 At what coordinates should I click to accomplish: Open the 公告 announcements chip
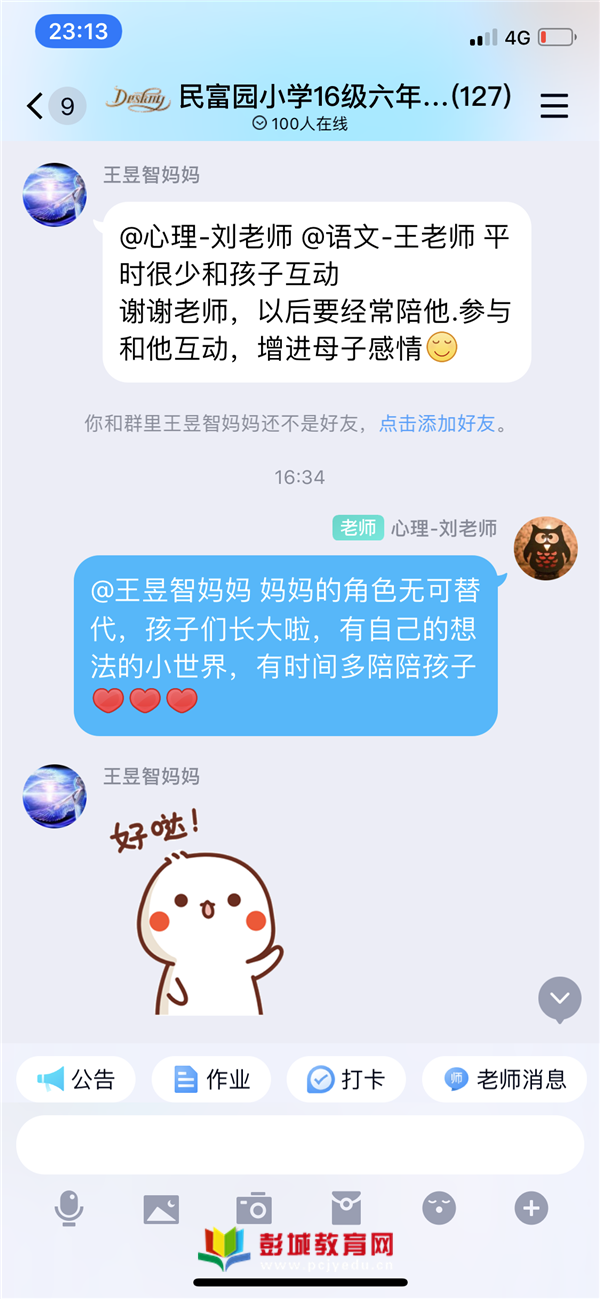76,1080
